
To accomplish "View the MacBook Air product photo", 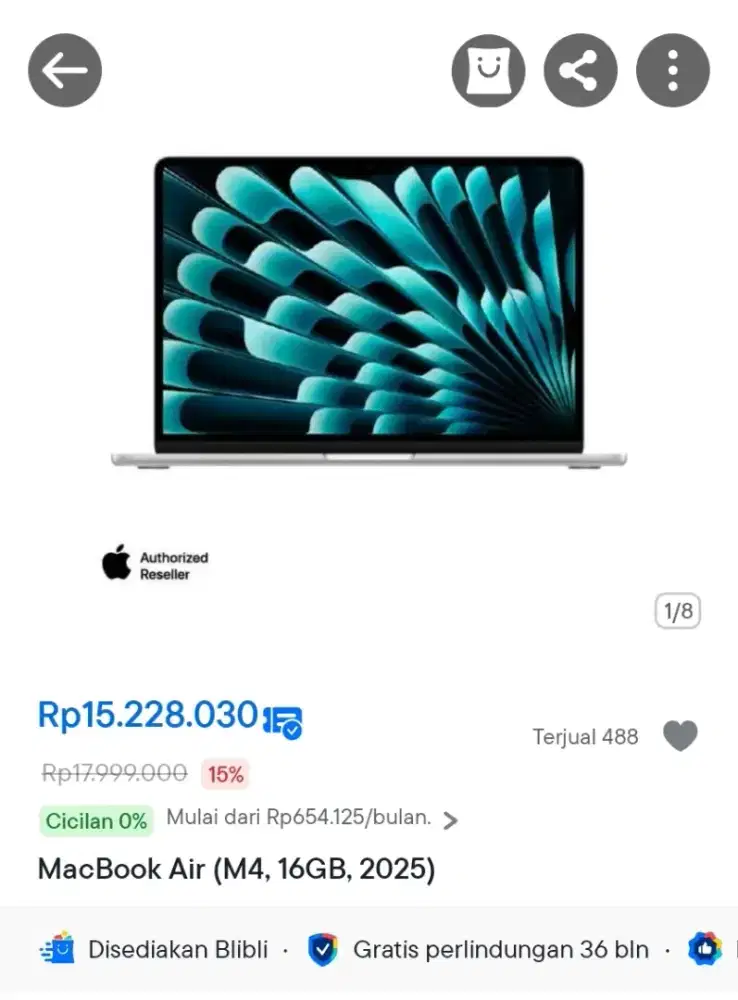I will [369, 310].
